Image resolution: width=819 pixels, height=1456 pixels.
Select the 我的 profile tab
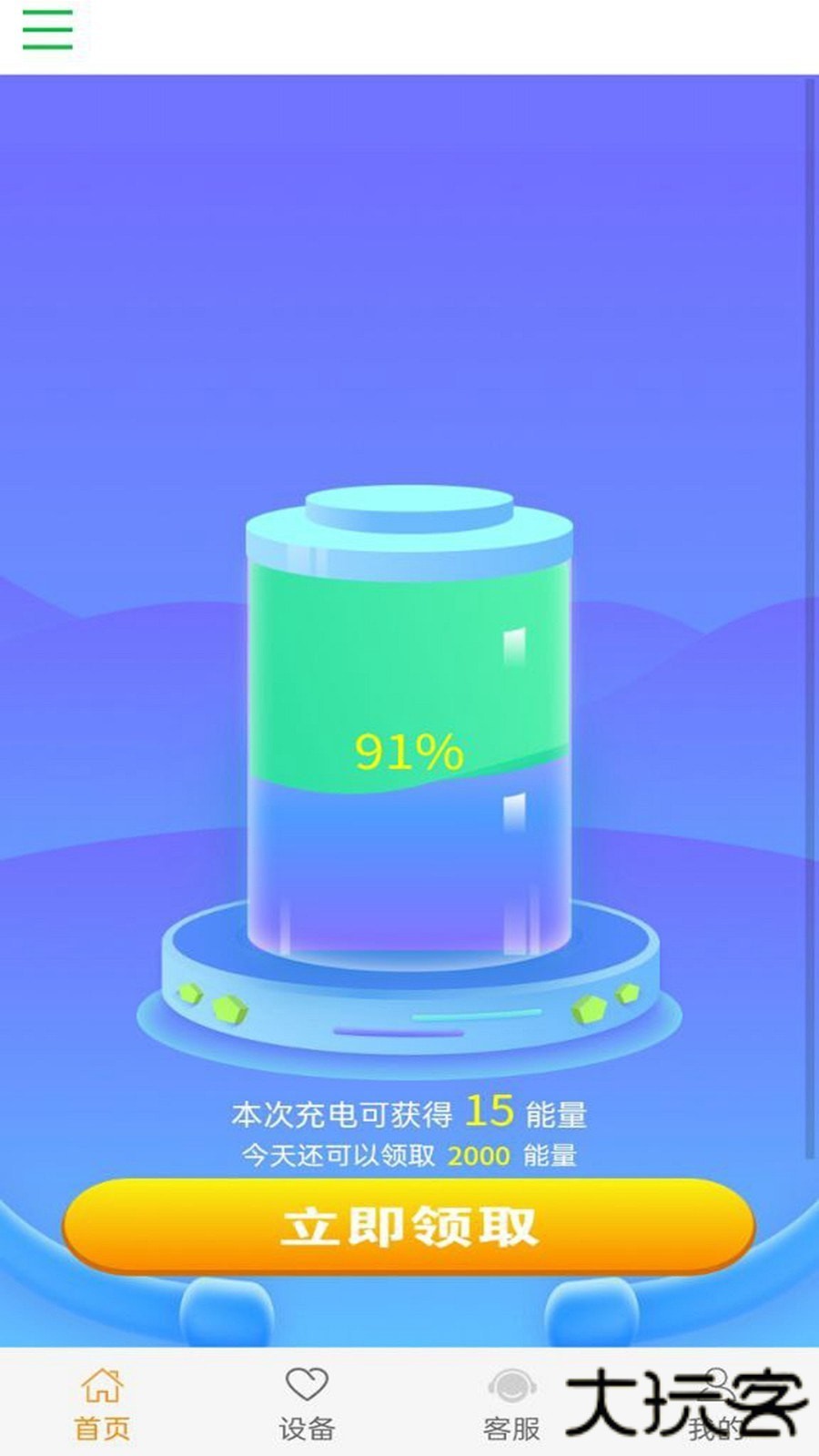(716, 1404)
